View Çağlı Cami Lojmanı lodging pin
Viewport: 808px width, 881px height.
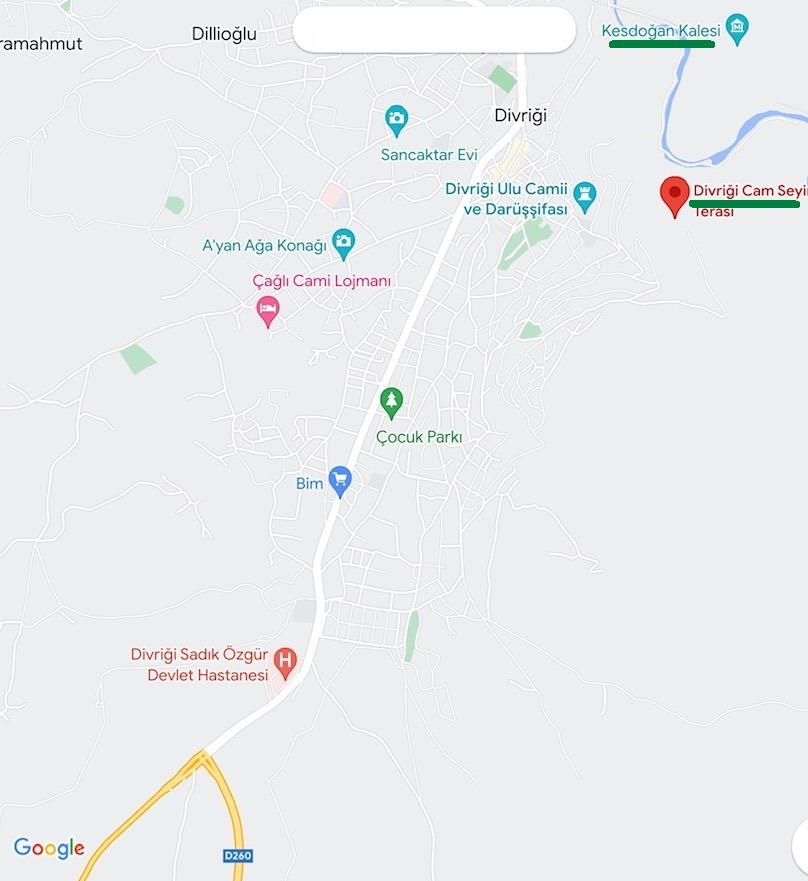267,308
